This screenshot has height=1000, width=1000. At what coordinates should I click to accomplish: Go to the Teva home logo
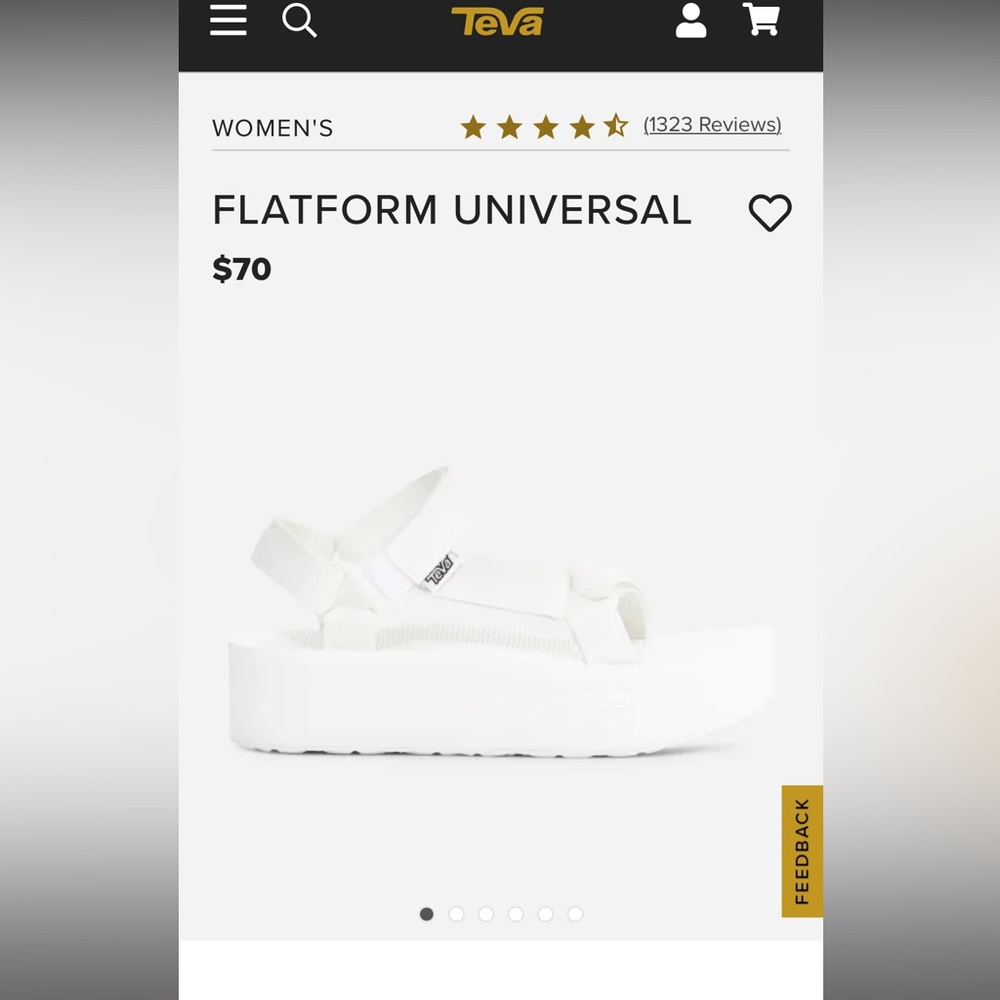click(497, 21)
